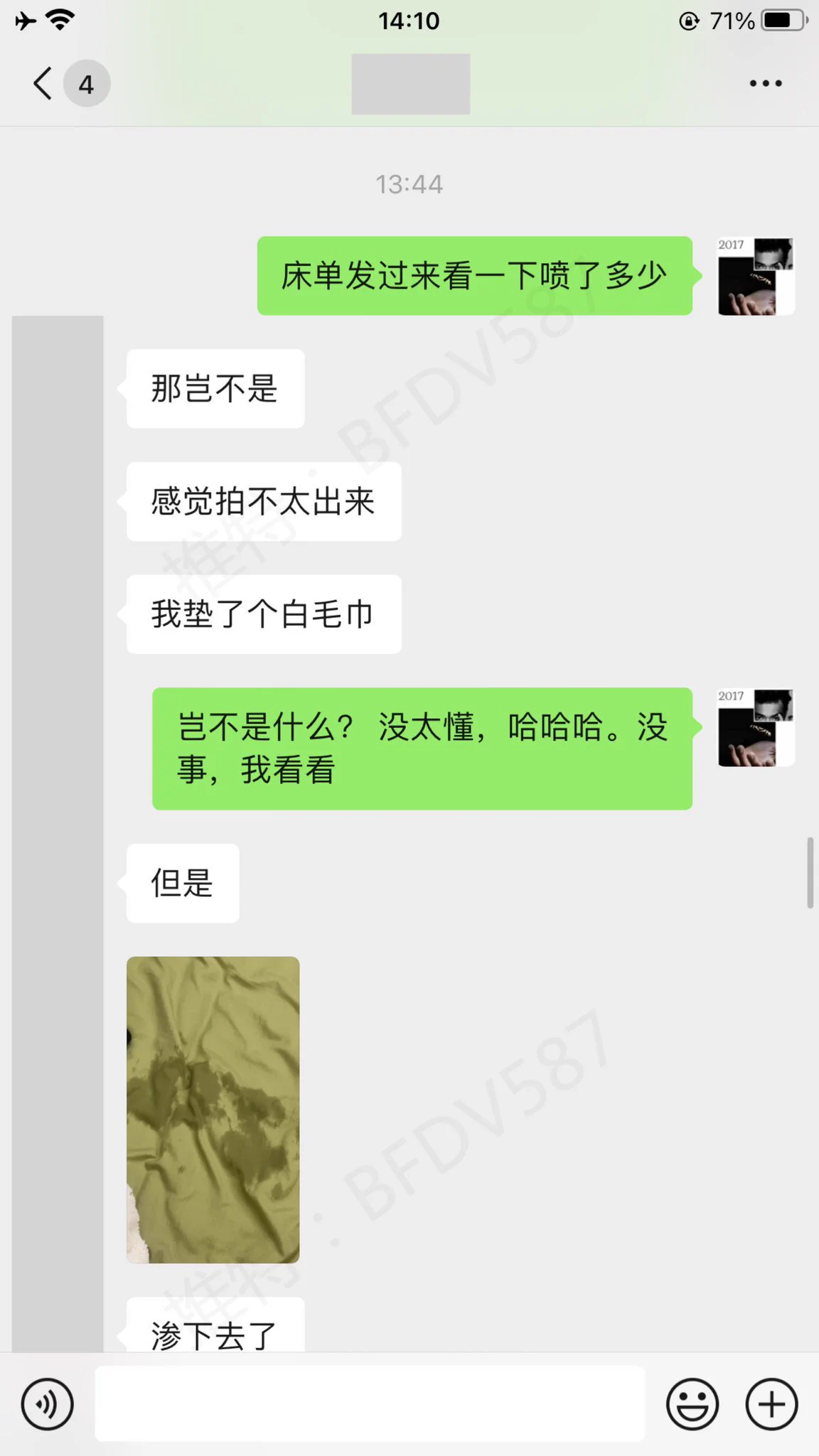The width and height of the screenshot is (819, 1456).
Task: Open the emoji sticker panel
Action: tap(692, 1404)
